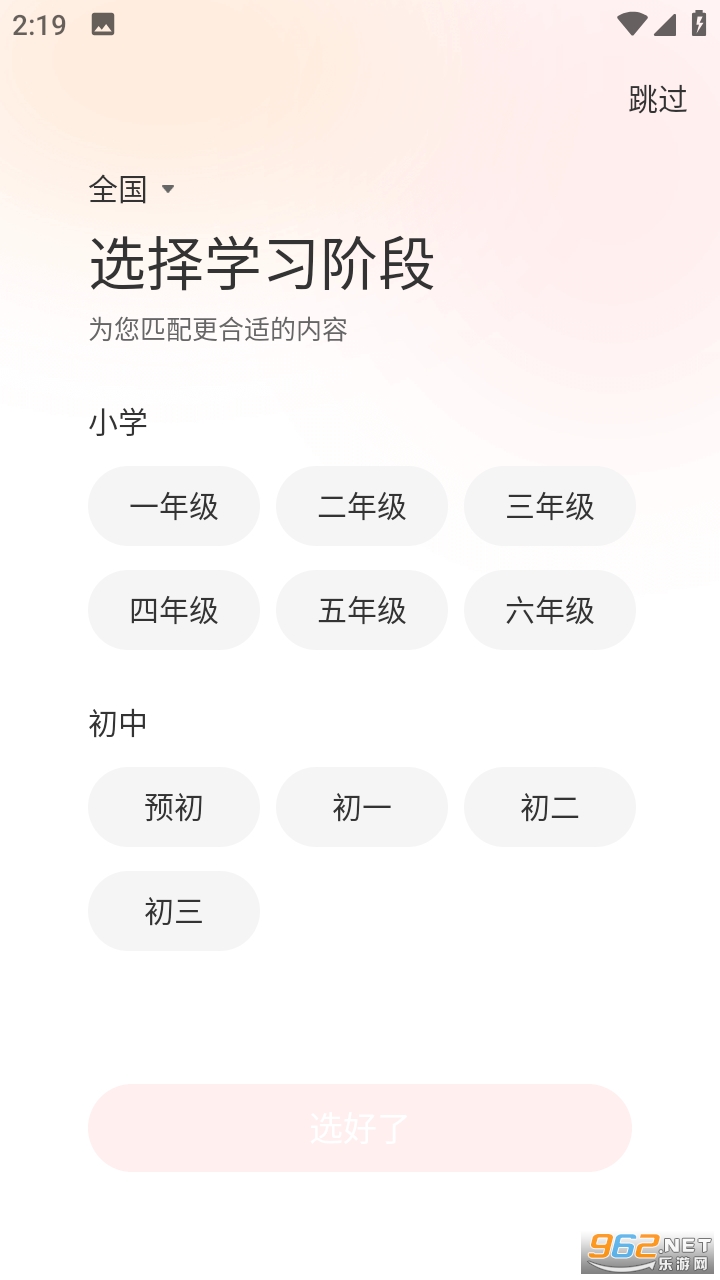Choose the 初一 chip
720x1280 pixels.
[x=362, y=807]
